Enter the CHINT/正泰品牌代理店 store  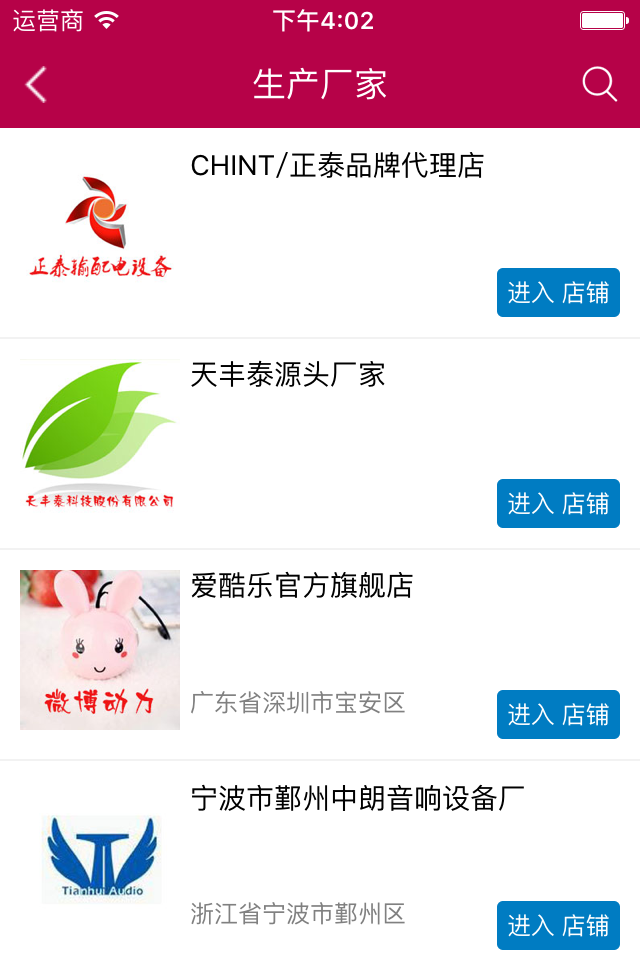tap(558, 293)
